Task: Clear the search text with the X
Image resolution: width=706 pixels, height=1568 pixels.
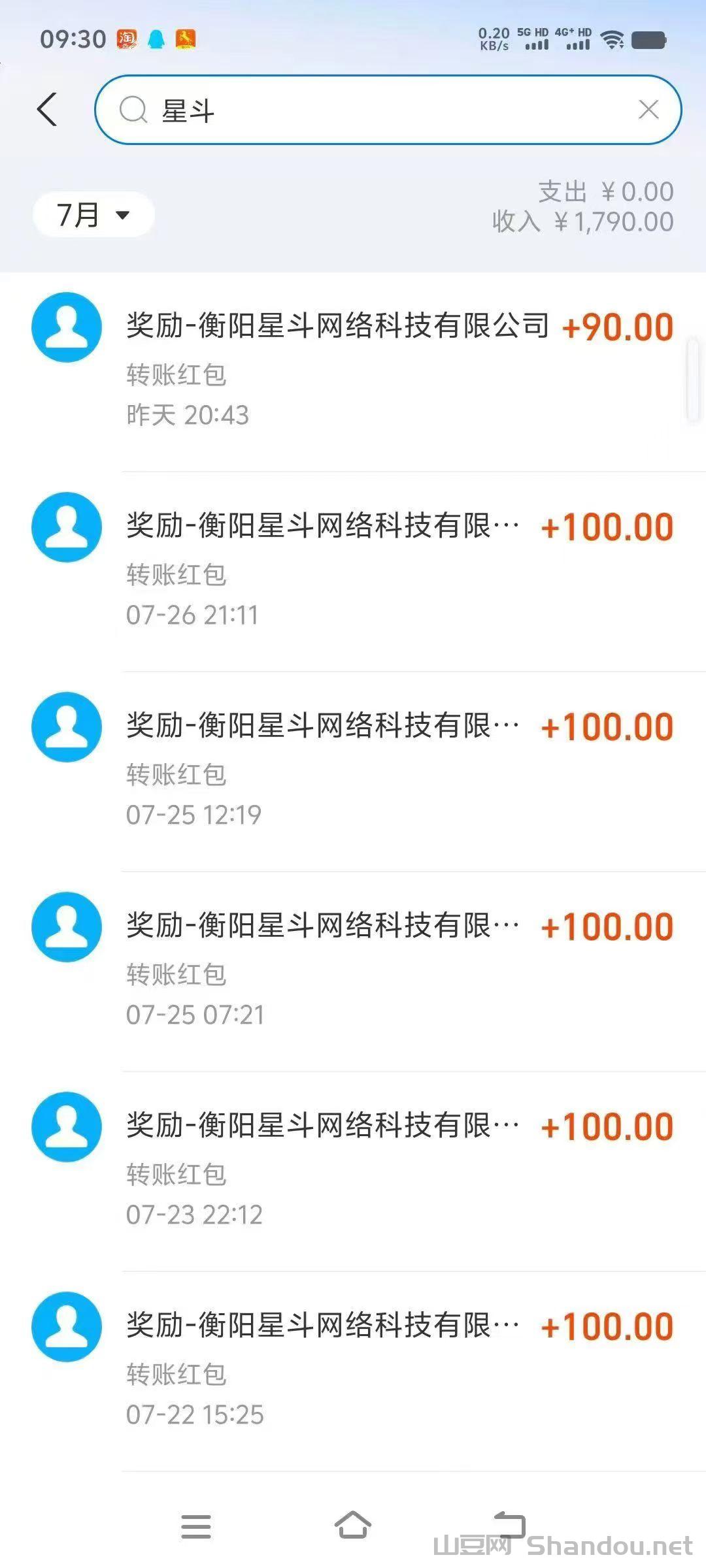Action: point(648,110)
